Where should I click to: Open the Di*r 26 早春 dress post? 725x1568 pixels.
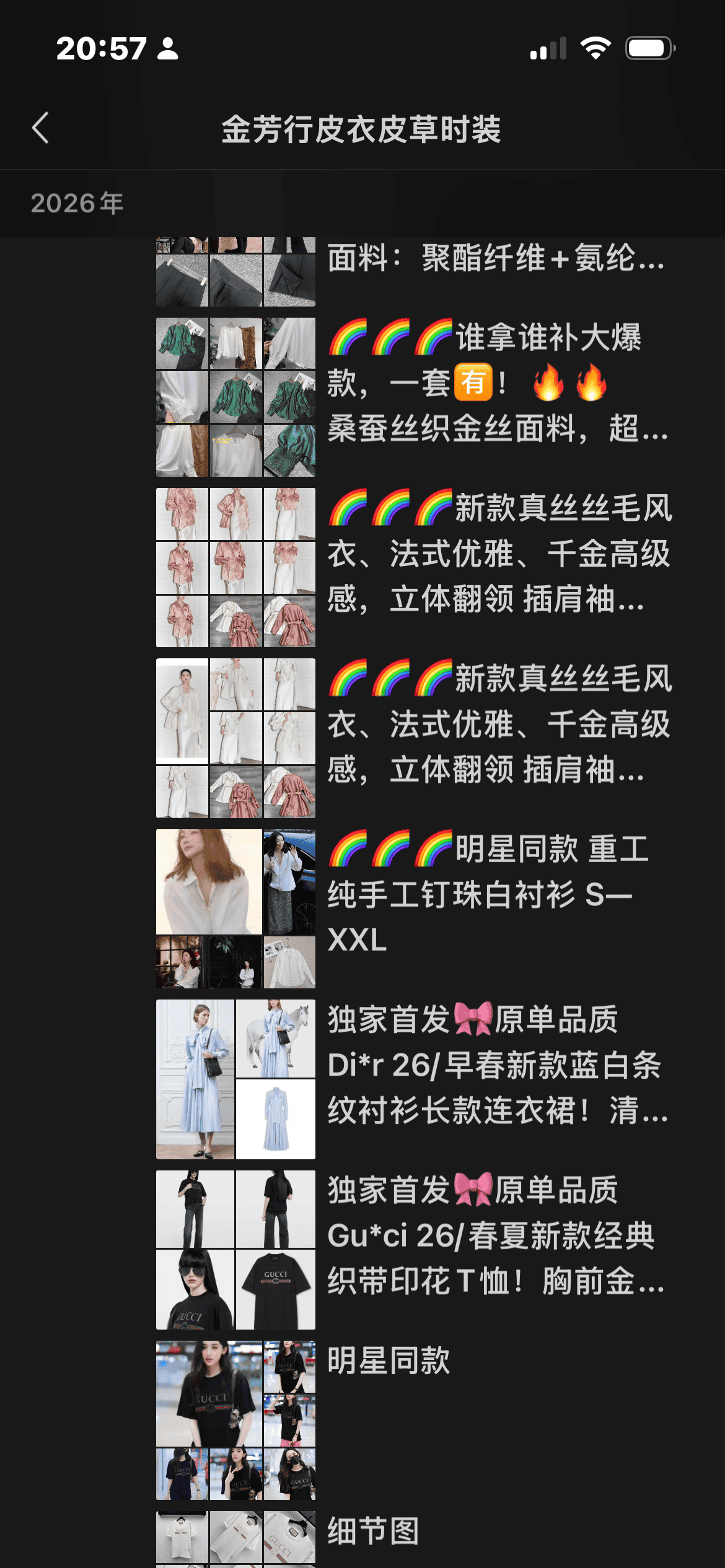coord(496,1065)
